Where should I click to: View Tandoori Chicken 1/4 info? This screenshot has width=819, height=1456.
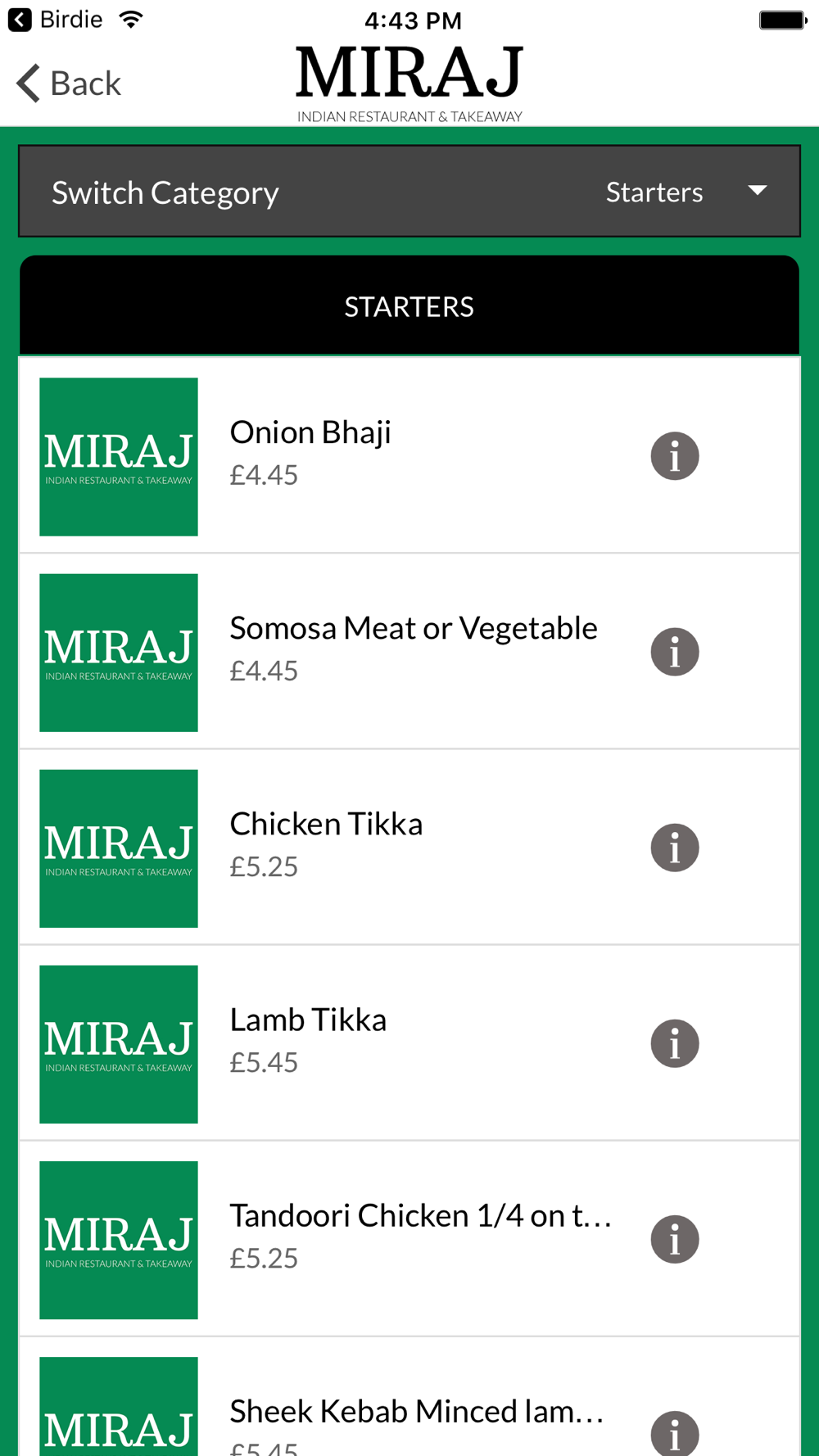pyautogui.click(x=675, y=1239)
